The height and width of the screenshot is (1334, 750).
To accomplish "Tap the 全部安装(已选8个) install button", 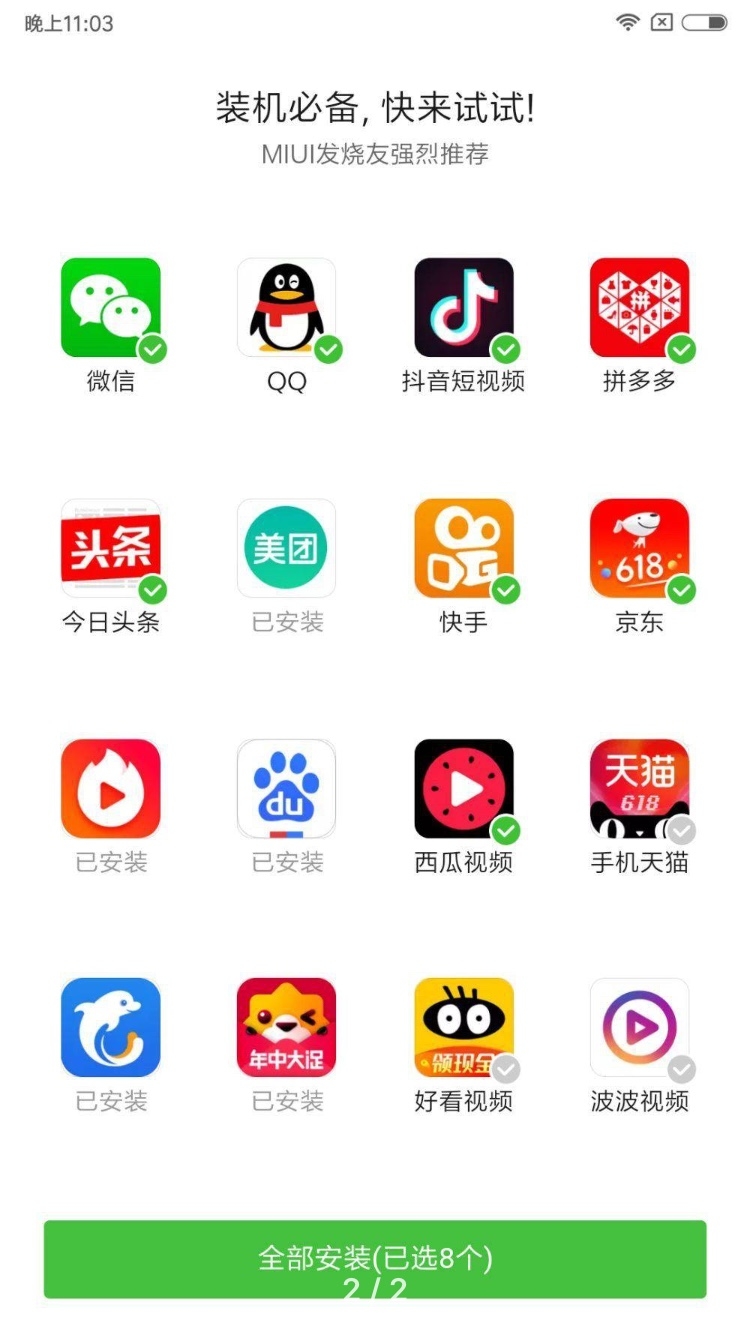I will click(x=375, y=1259).
